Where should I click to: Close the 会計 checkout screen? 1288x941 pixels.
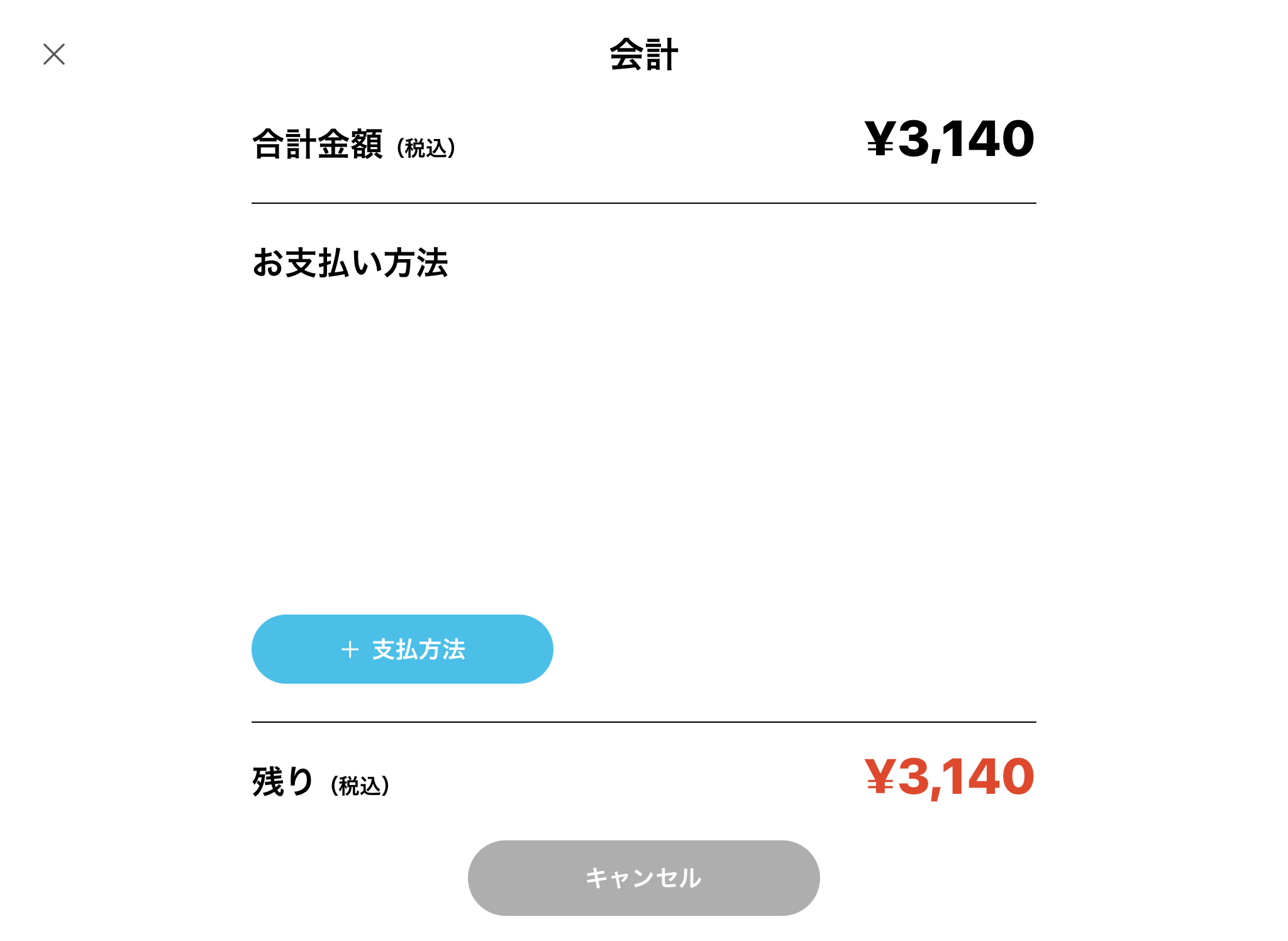pyautogui.click(x=54, y=54)
